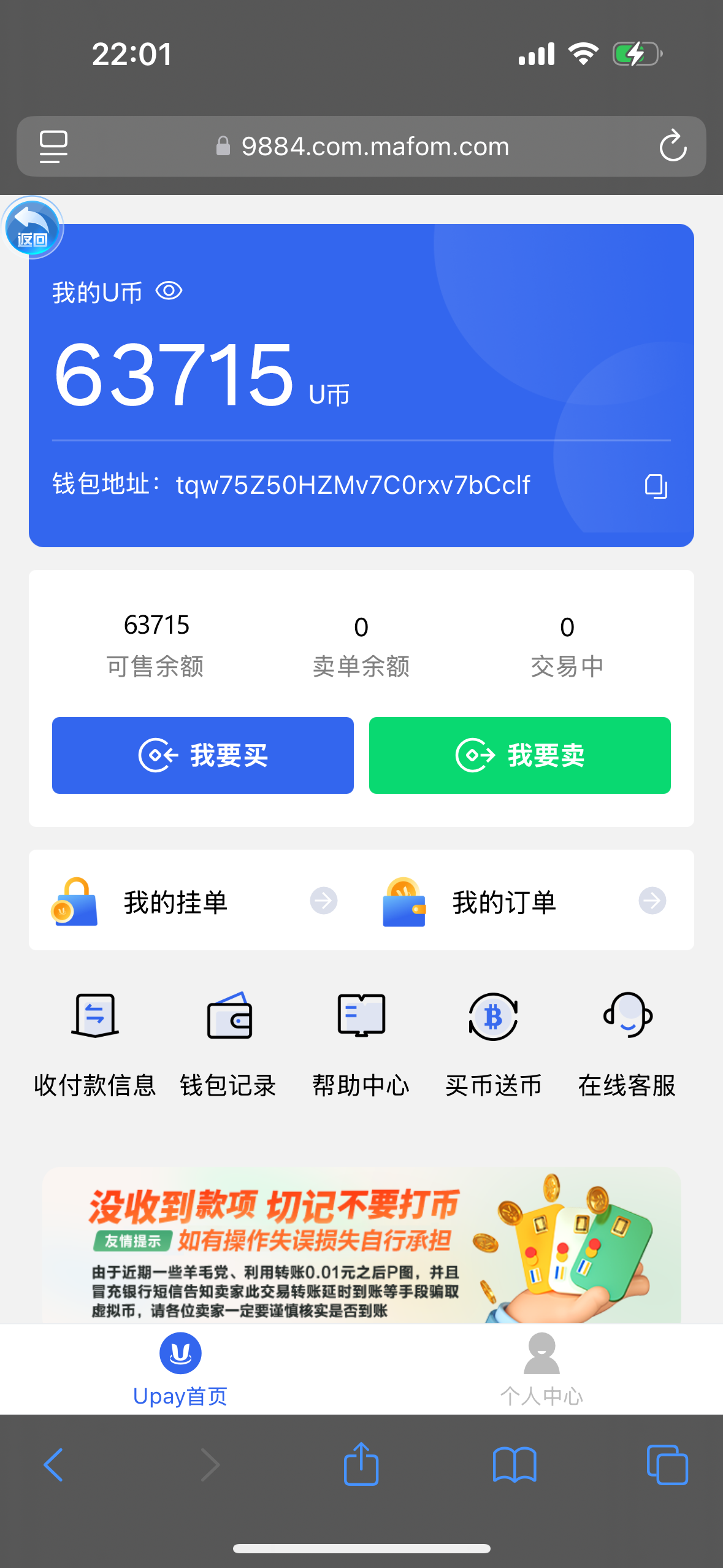
Task: Open the browser bookmarks
Action: coord(515,1464)
